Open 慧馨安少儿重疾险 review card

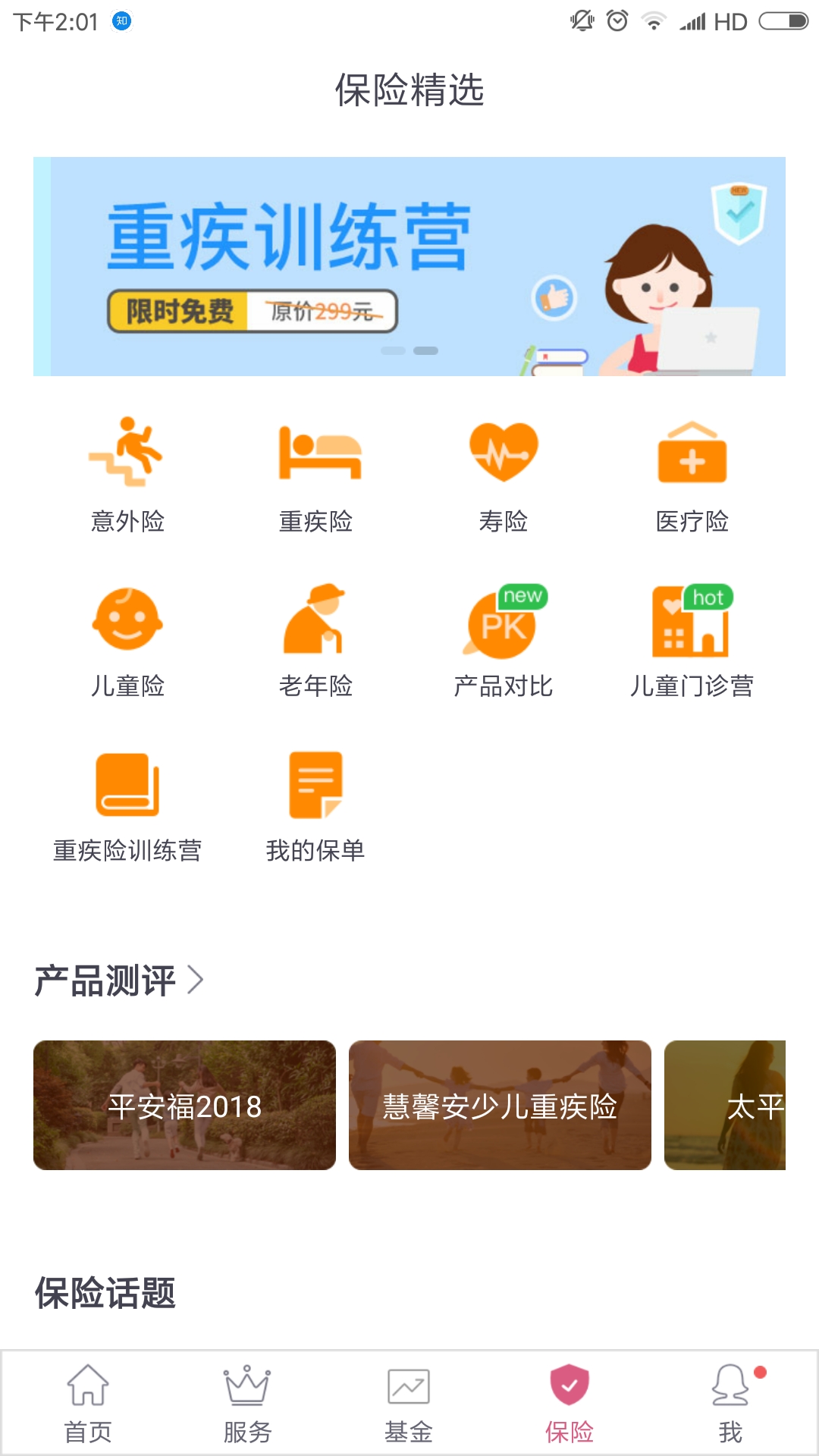pos(500,1105)
